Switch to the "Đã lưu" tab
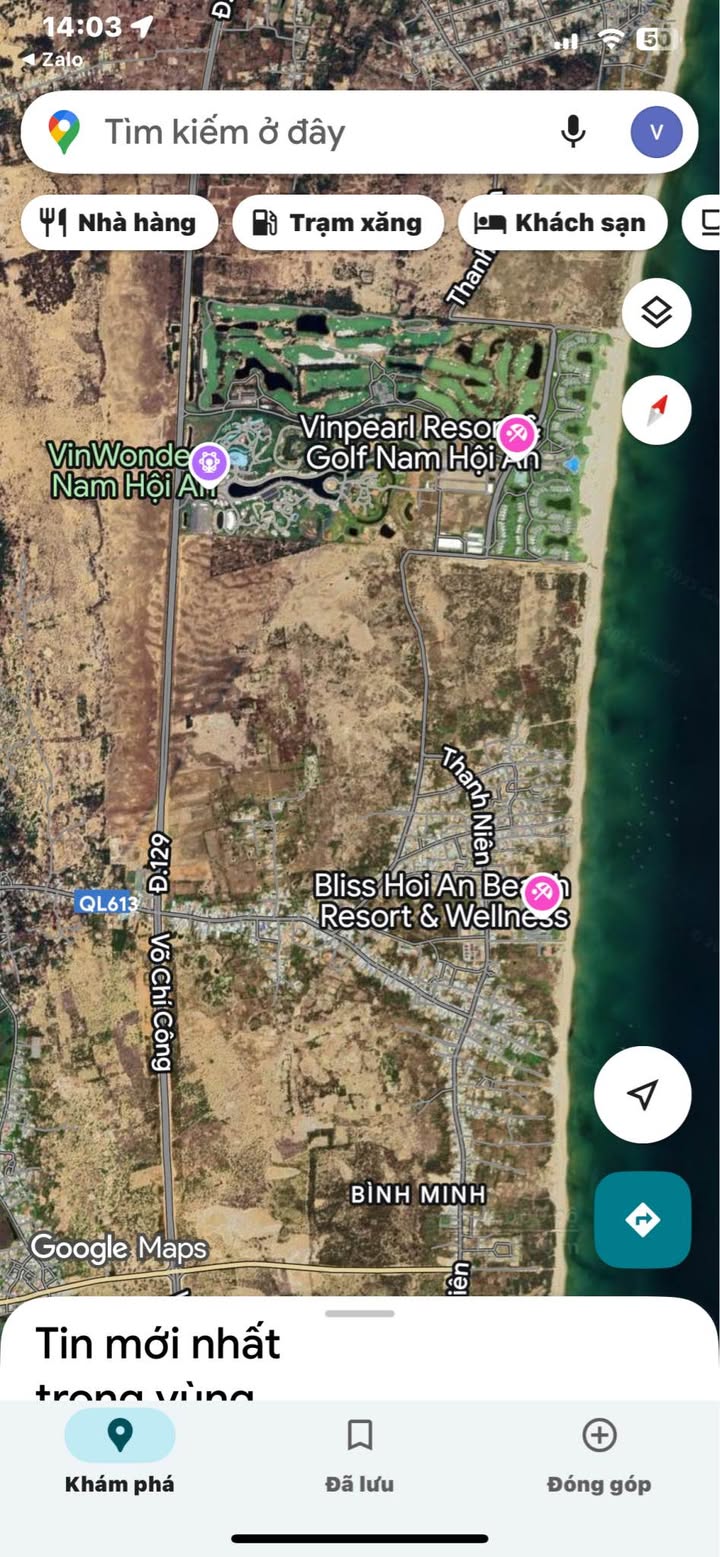The width and height of the screenshot is (720, 1557). click(359, 1455)
